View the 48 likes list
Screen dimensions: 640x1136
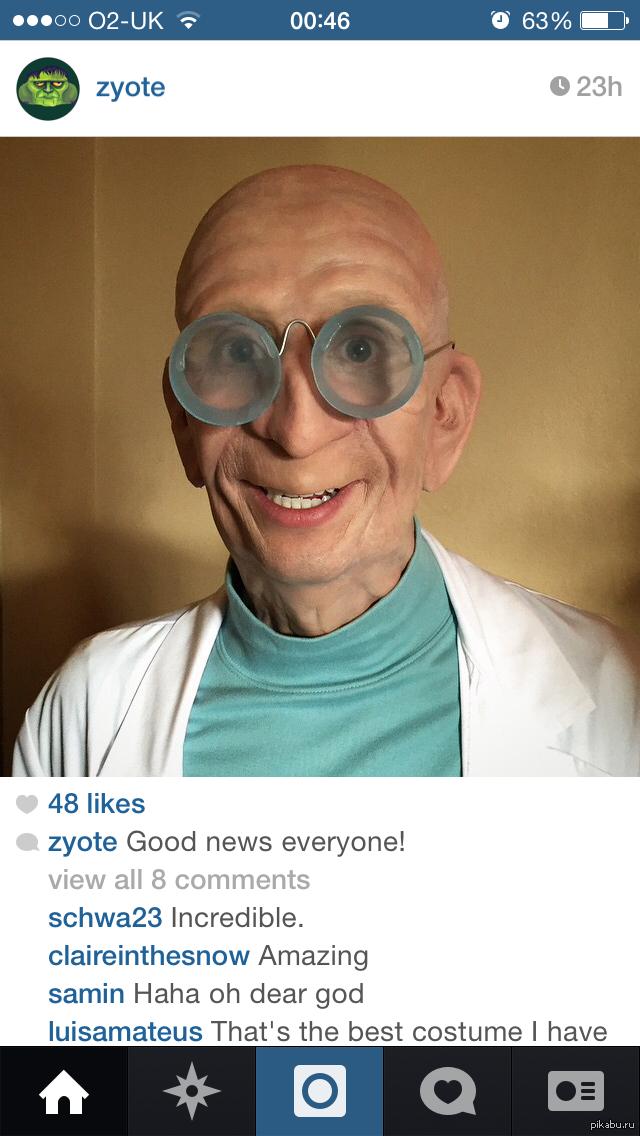[96, 803]
